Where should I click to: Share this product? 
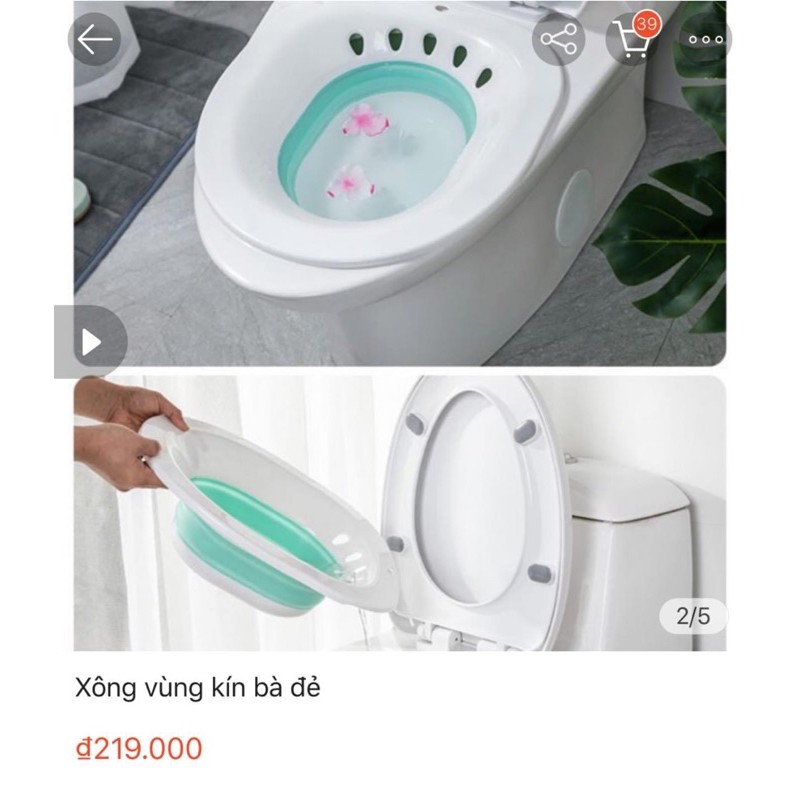click(x=560, y=40)
